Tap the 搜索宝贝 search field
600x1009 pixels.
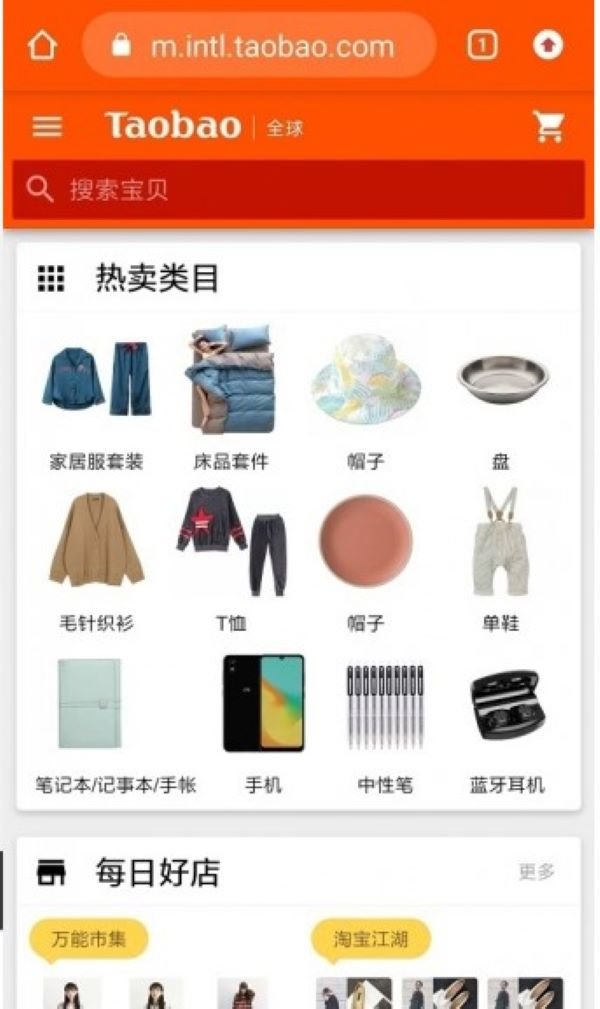point(298,189)
